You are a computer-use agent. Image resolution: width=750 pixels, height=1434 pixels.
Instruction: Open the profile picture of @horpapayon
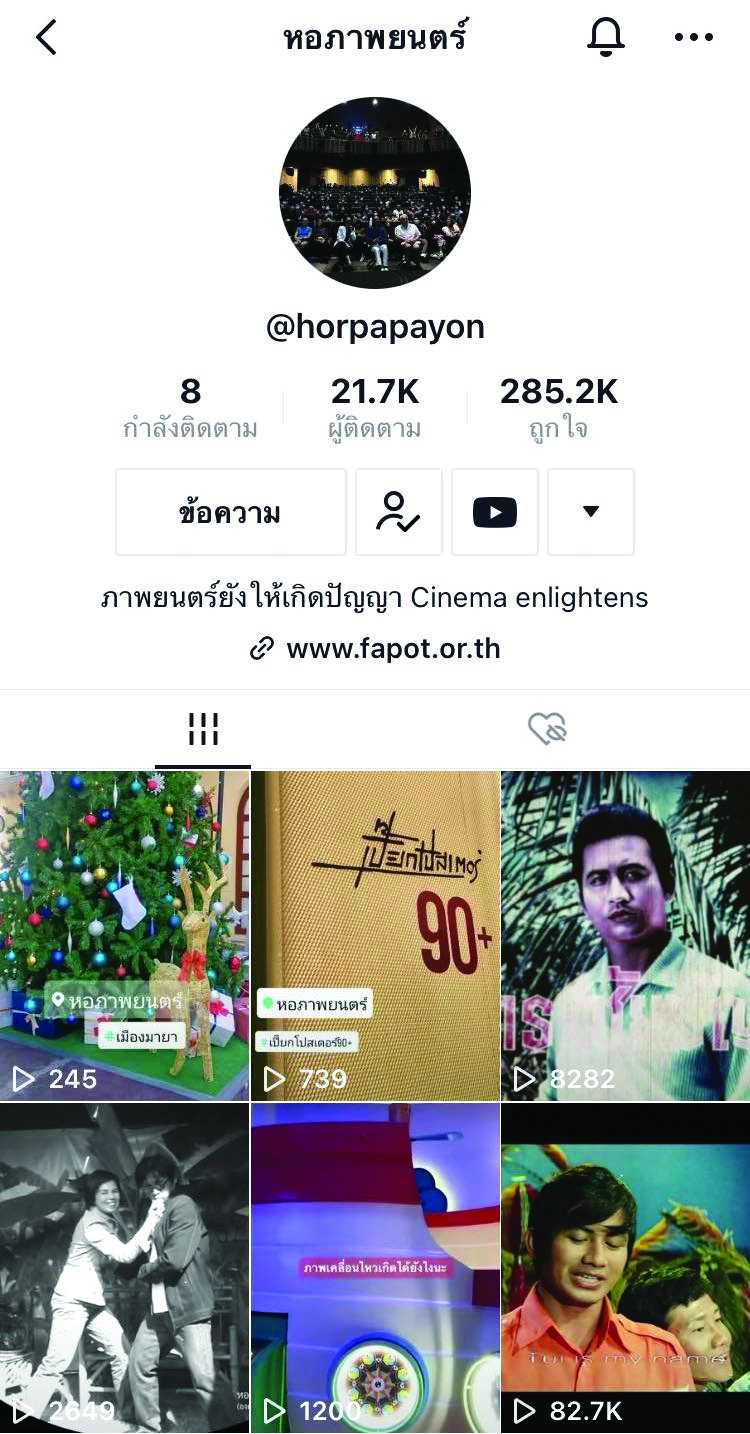click(375, 193)
